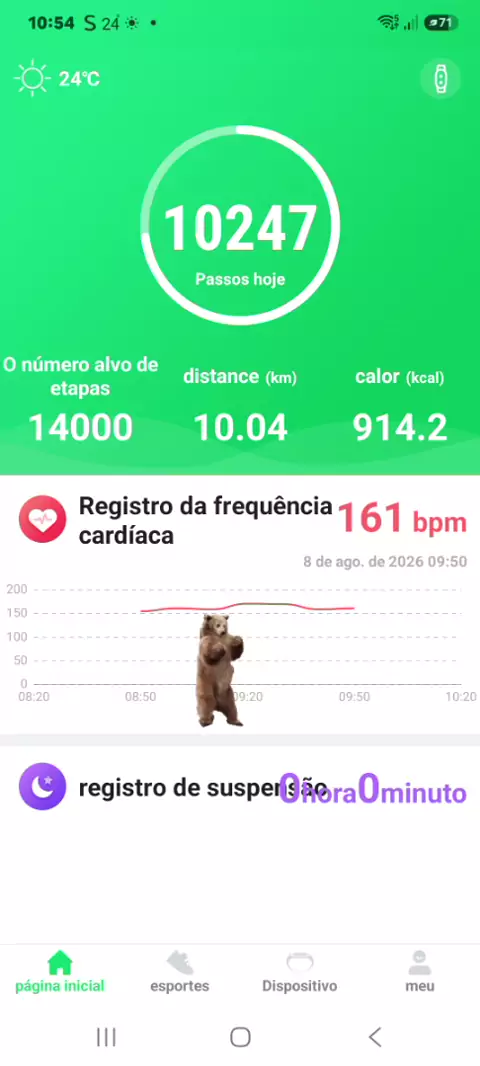Switch to the esportes tab
The width and height of the screenshot is (480, 1066).
coord(180,972)
